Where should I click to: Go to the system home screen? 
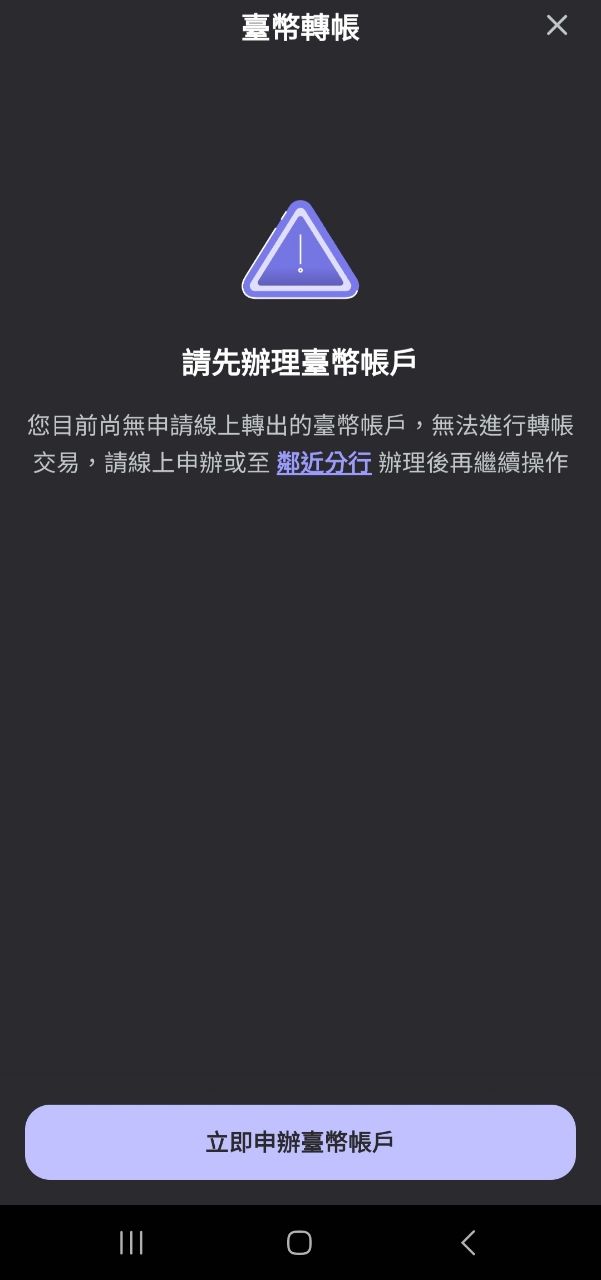(299, 1243)
